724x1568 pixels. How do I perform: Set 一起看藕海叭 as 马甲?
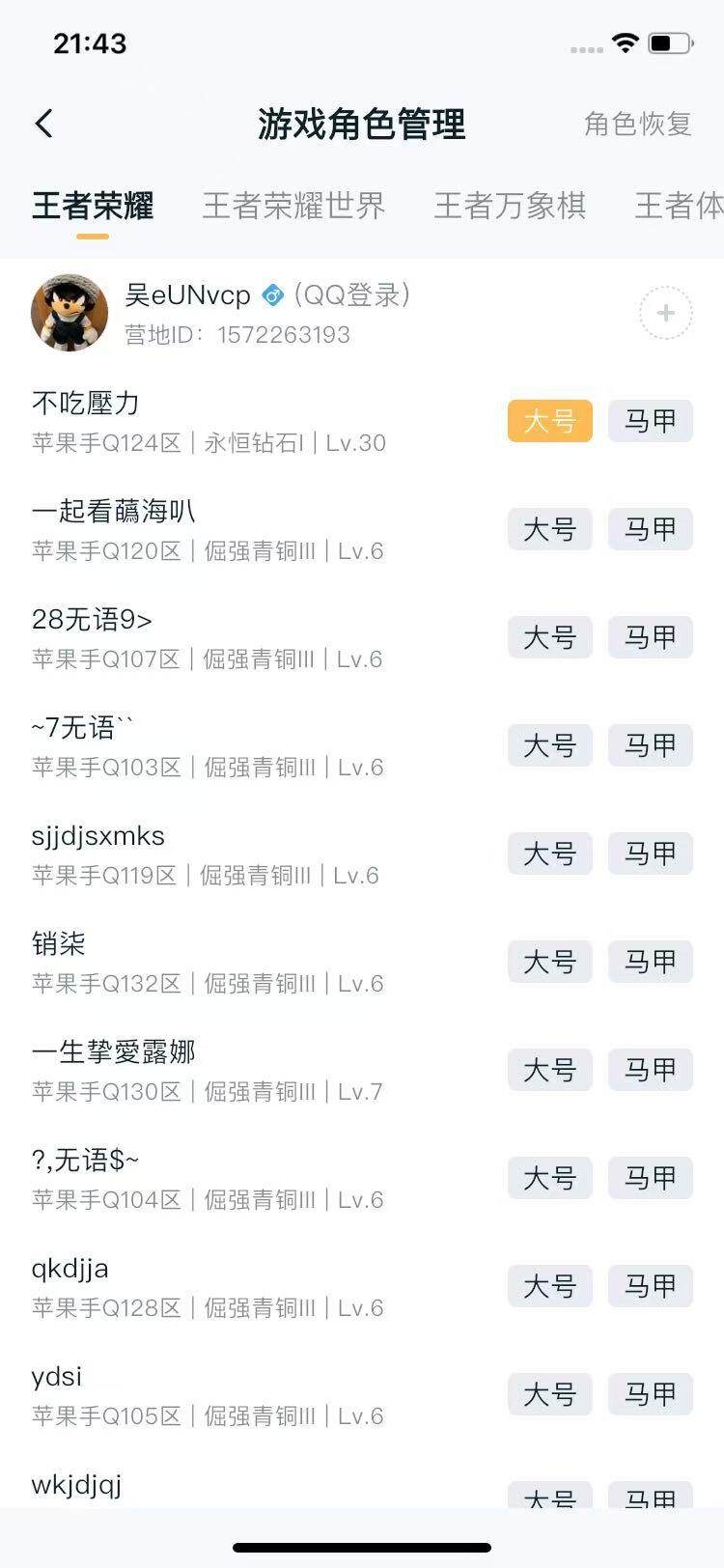click(x=650, y=529)
